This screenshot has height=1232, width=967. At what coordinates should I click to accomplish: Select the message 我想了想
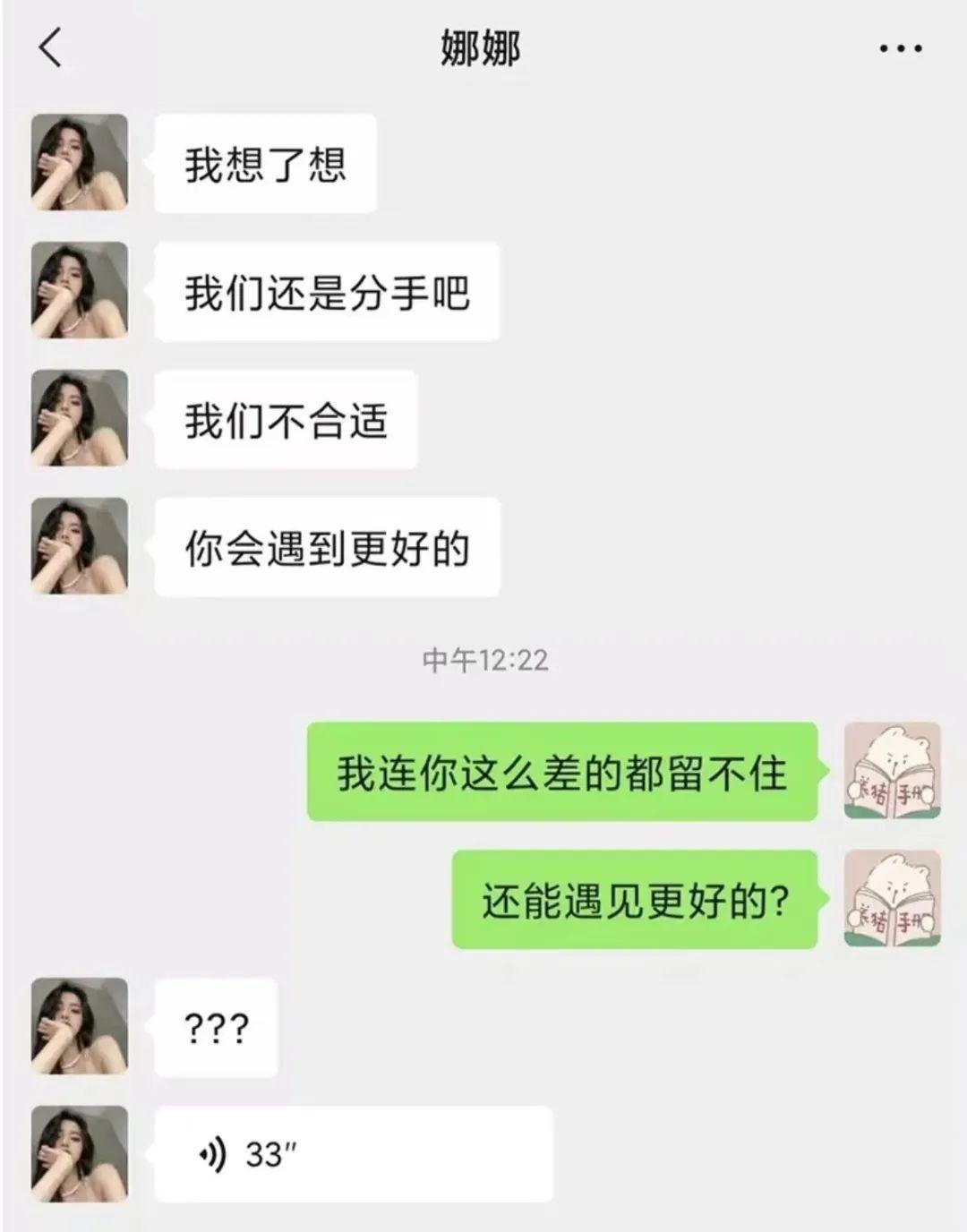tap(264, 163)
